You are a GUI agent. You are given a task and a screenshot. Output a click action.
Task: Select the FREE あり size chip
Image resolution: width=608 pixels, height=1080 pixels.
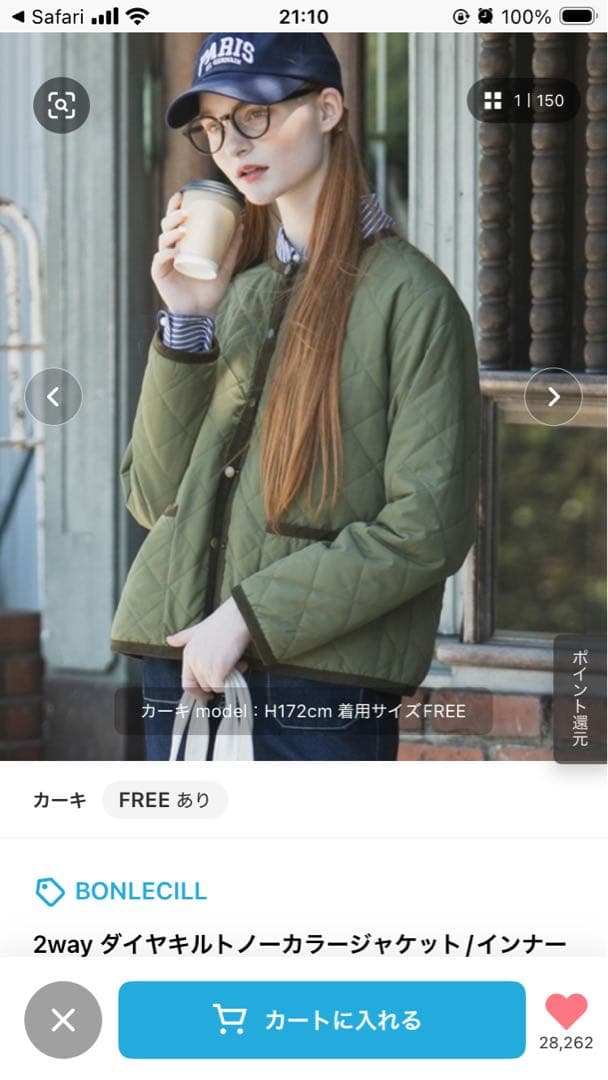(165, 800)
